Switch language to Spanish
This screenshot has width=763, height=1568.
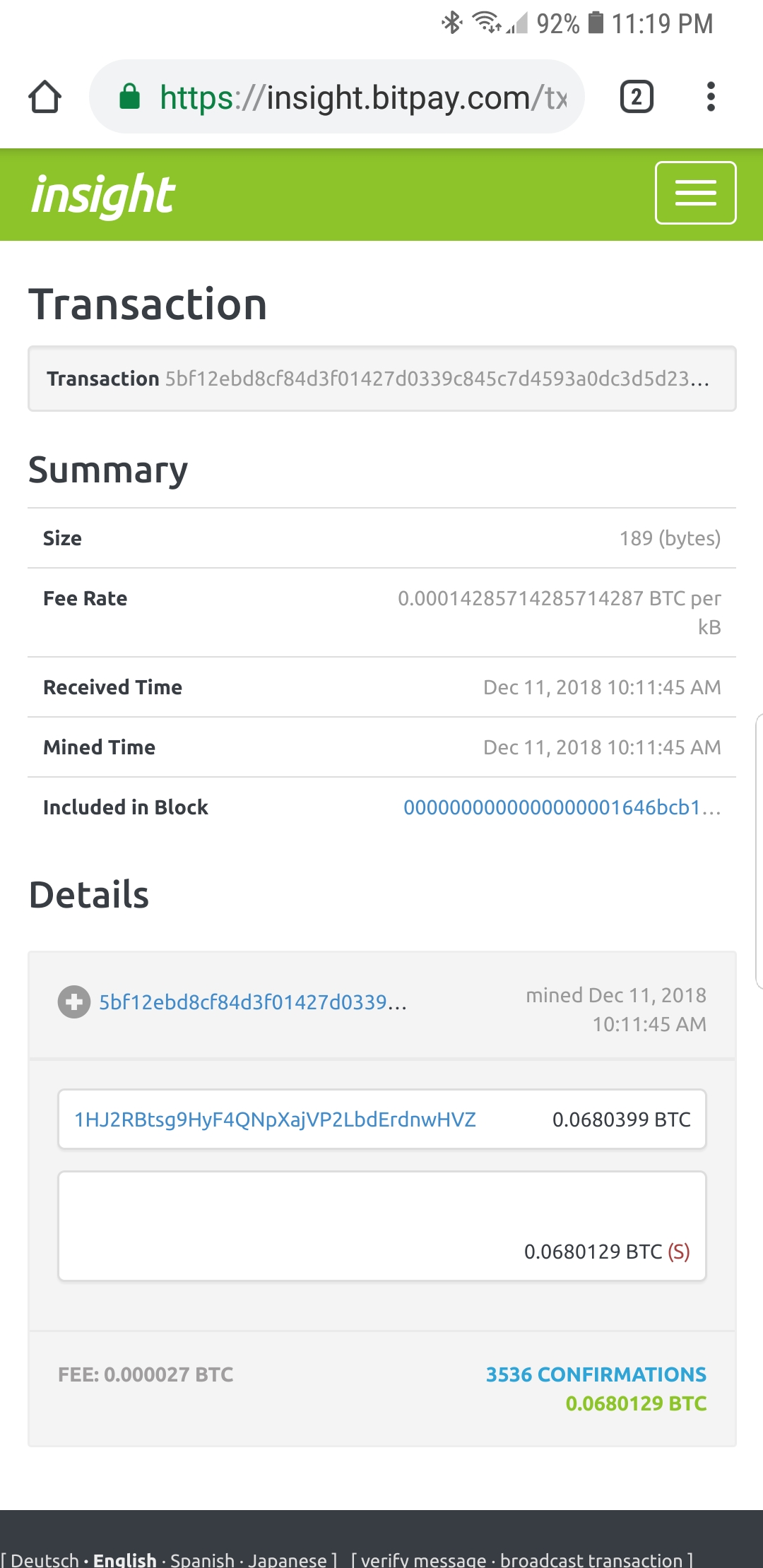click(202, 1560)
